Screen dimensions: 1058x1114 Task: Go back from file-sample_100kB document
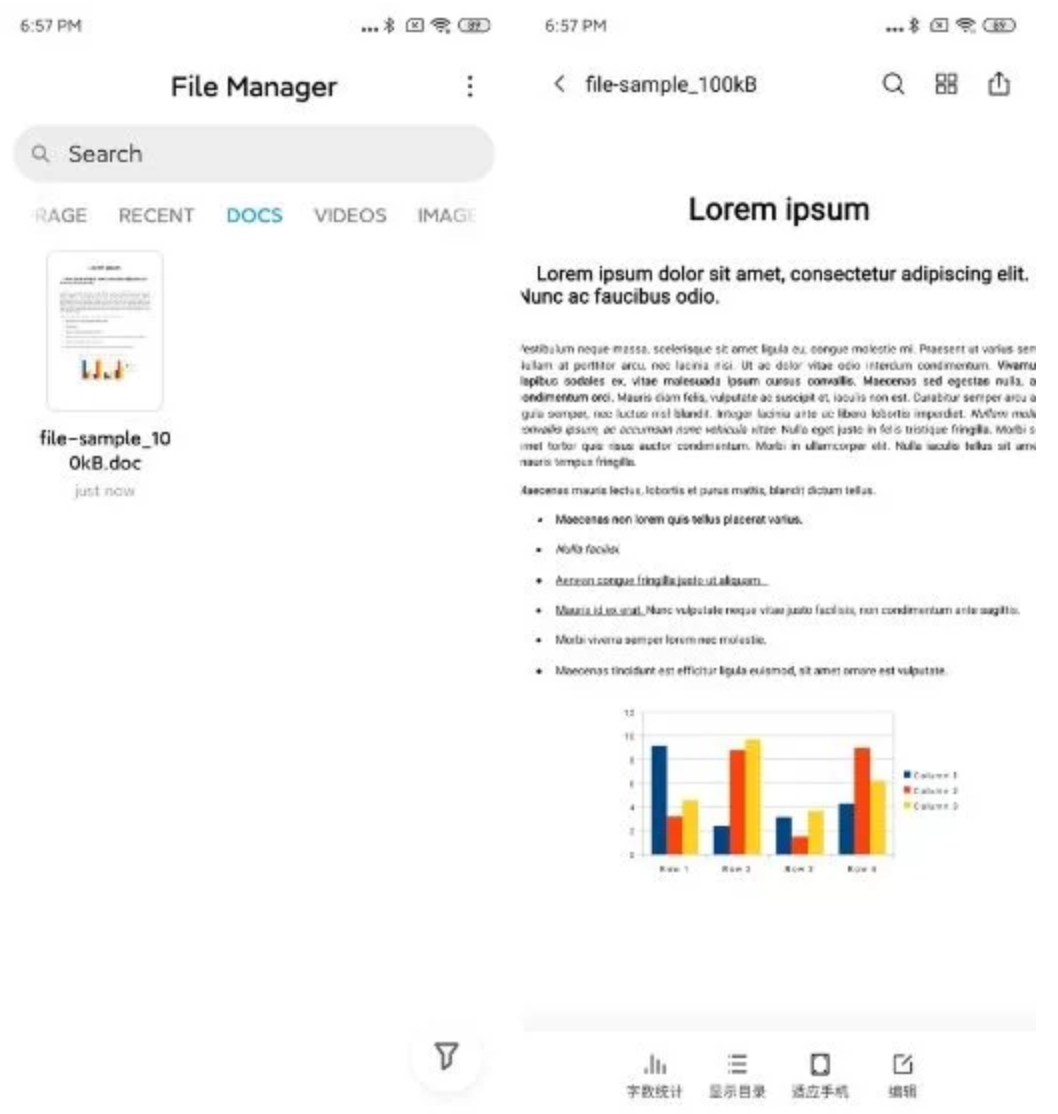560,84
